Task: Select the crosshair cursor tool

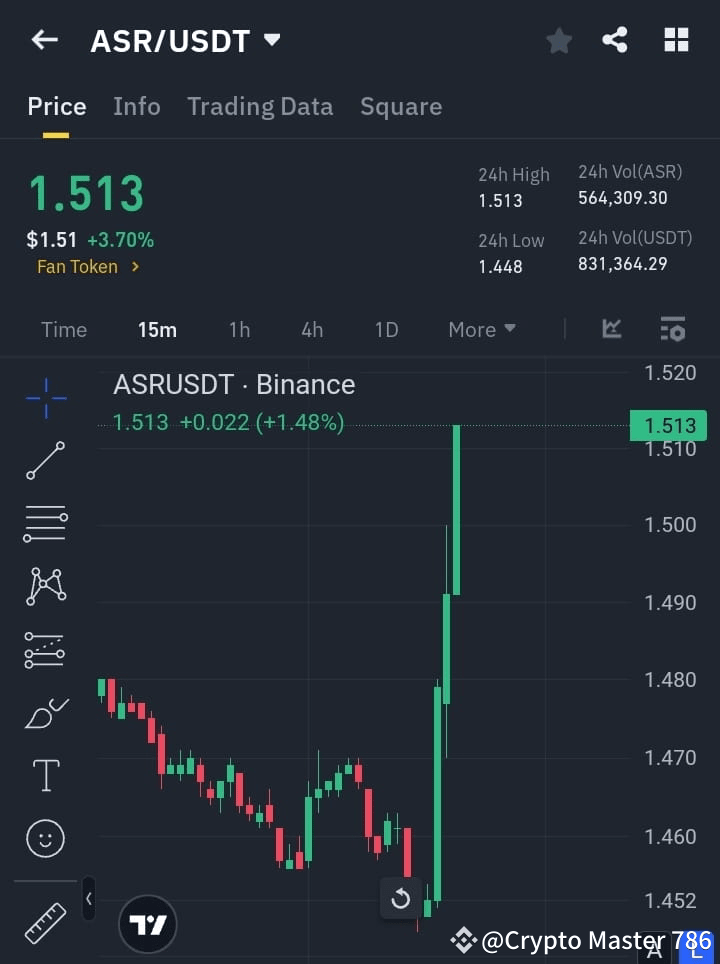Action: click(x=45, y=398)
